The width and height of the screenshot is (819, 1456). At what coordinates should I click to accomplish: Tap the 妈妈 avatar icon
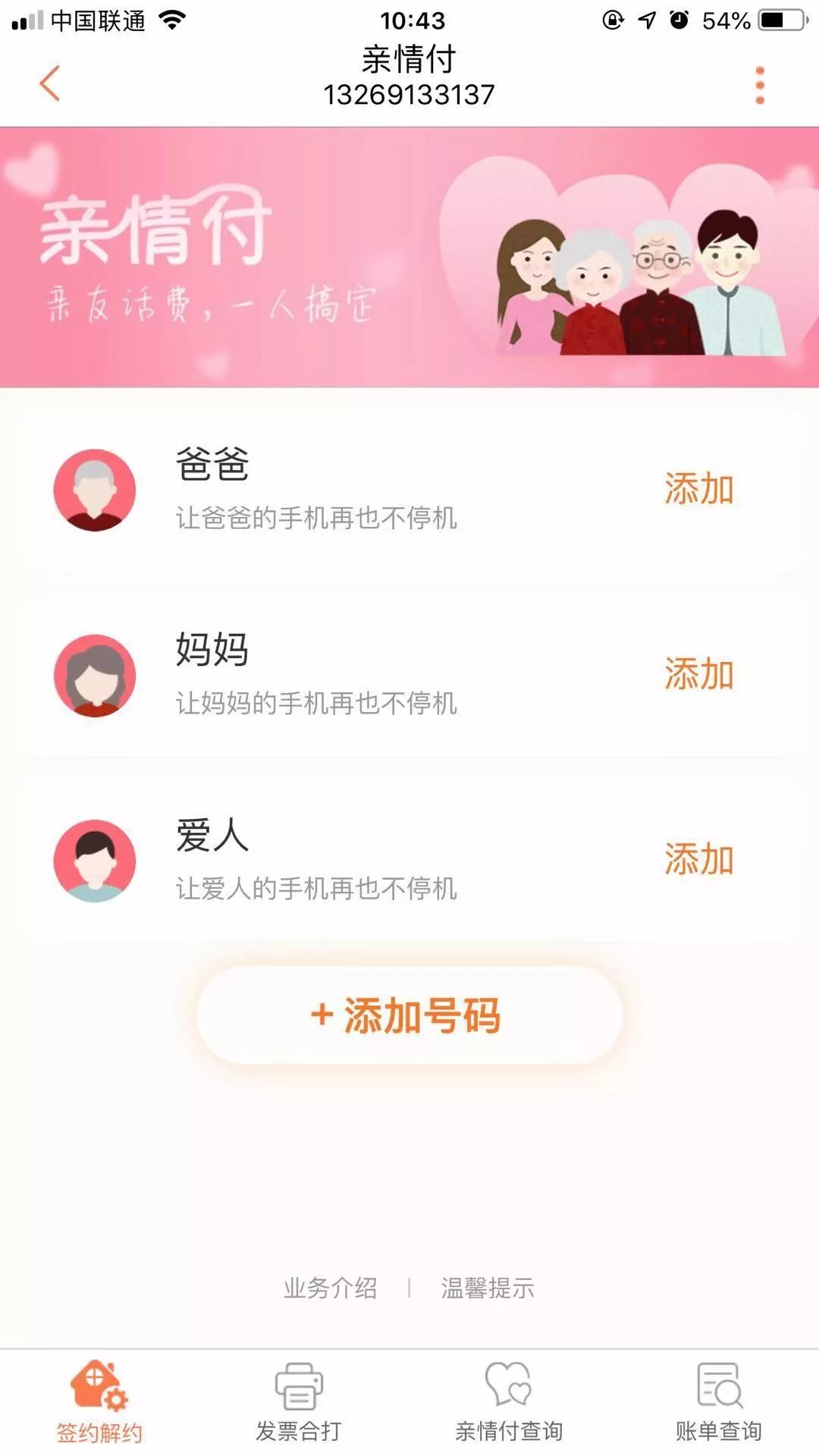[x=94, y=675]
